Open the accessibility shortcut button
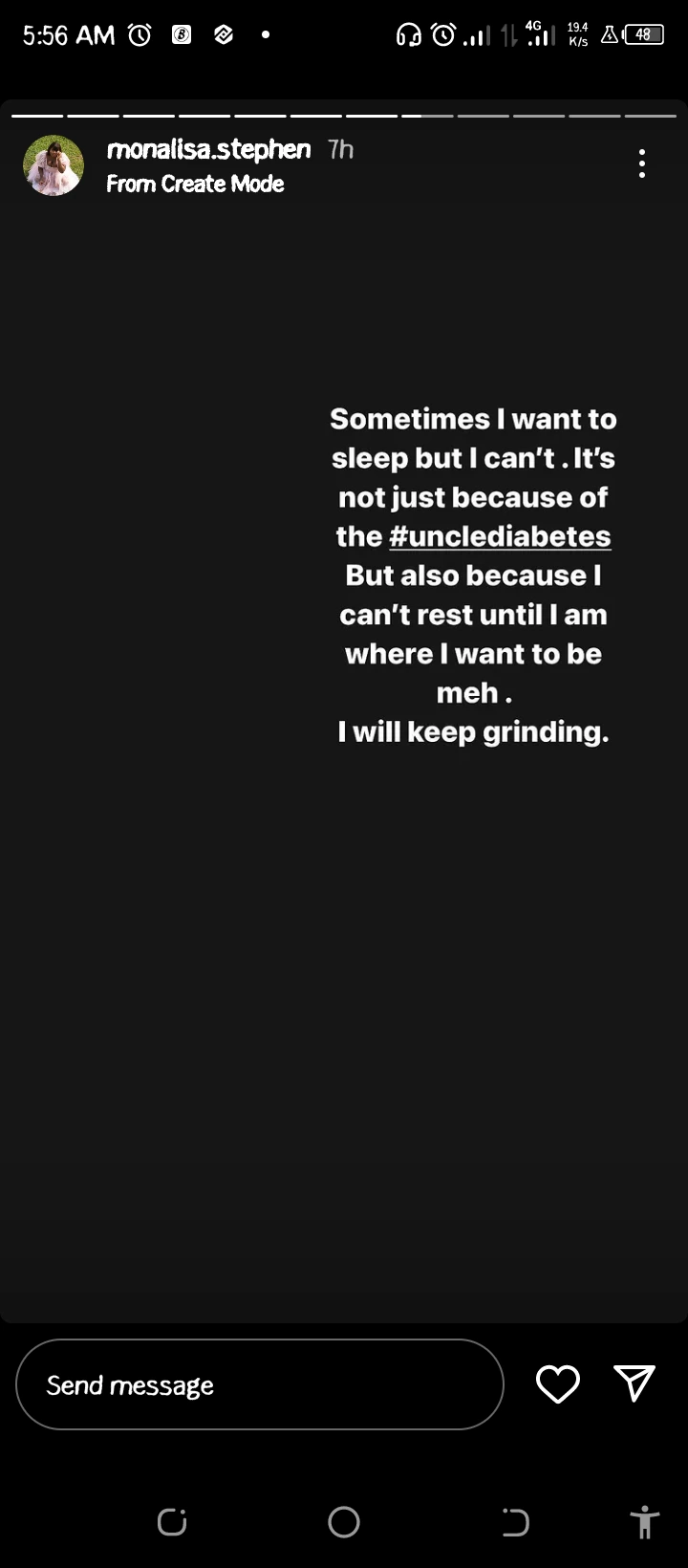This screenshot has width=688, height=1568. (645, 1521)
